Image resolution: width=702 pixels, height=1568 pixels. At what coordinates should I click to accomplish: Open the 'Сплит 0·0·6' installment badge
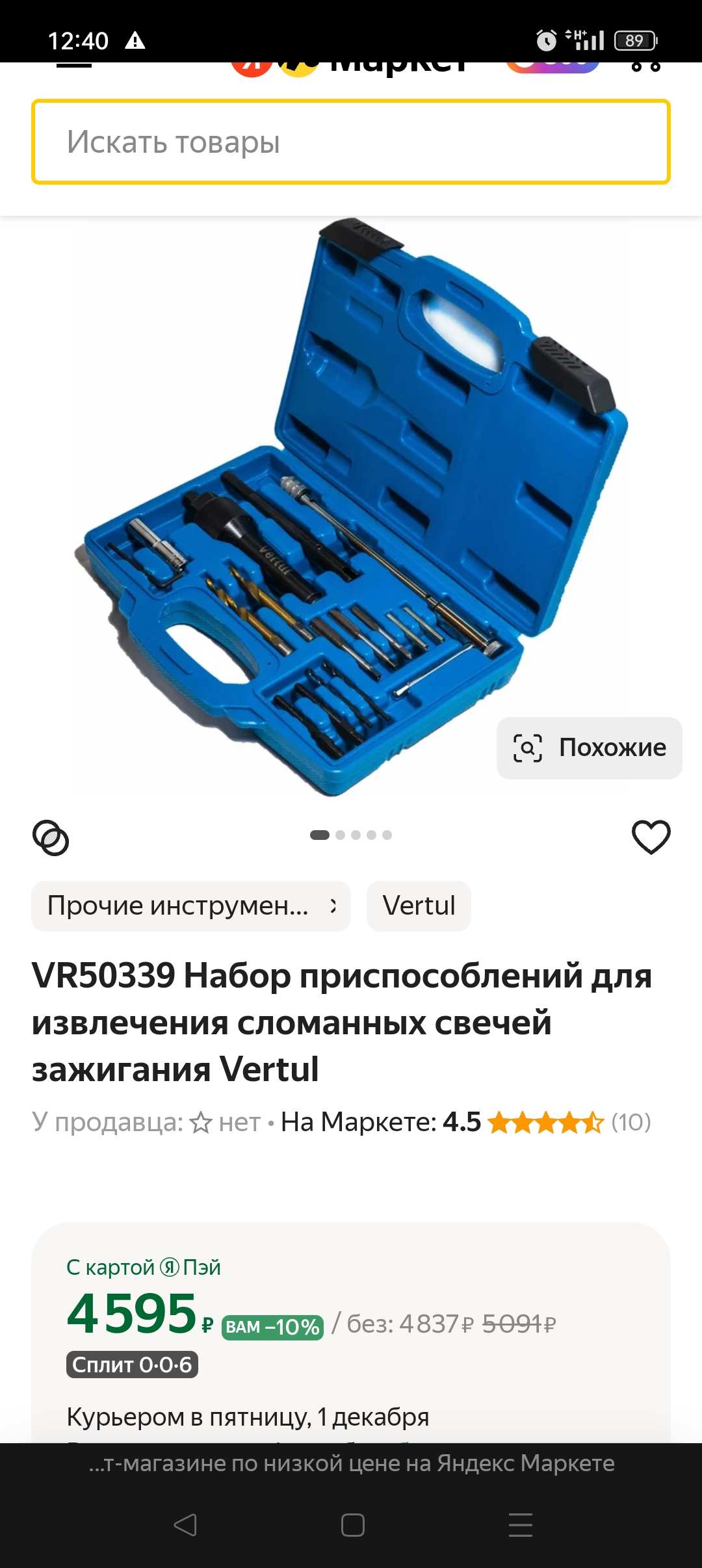tap(132, 1365)
